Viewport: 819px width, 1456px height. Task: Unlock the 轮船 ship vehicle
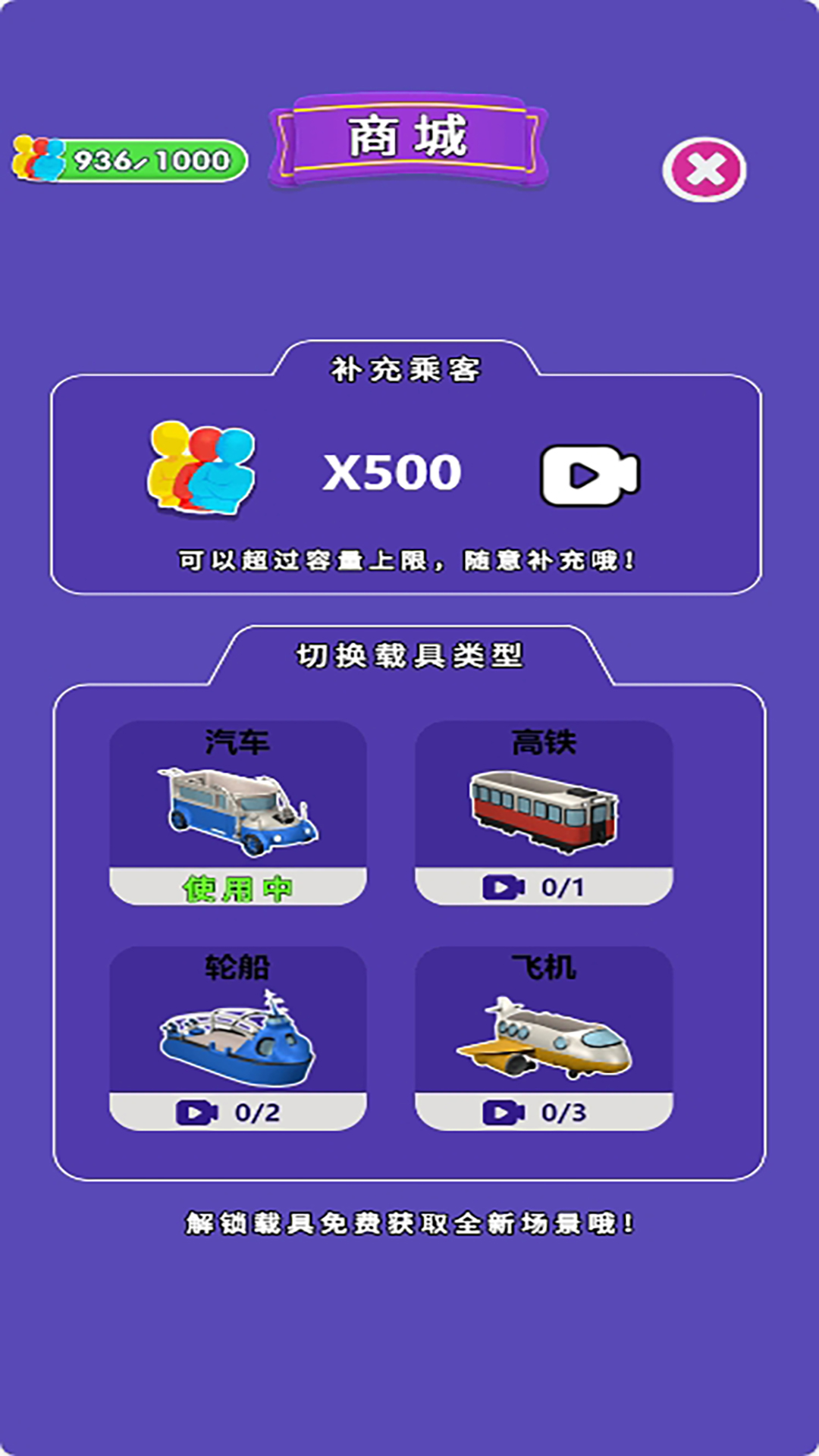[237, 1112]
